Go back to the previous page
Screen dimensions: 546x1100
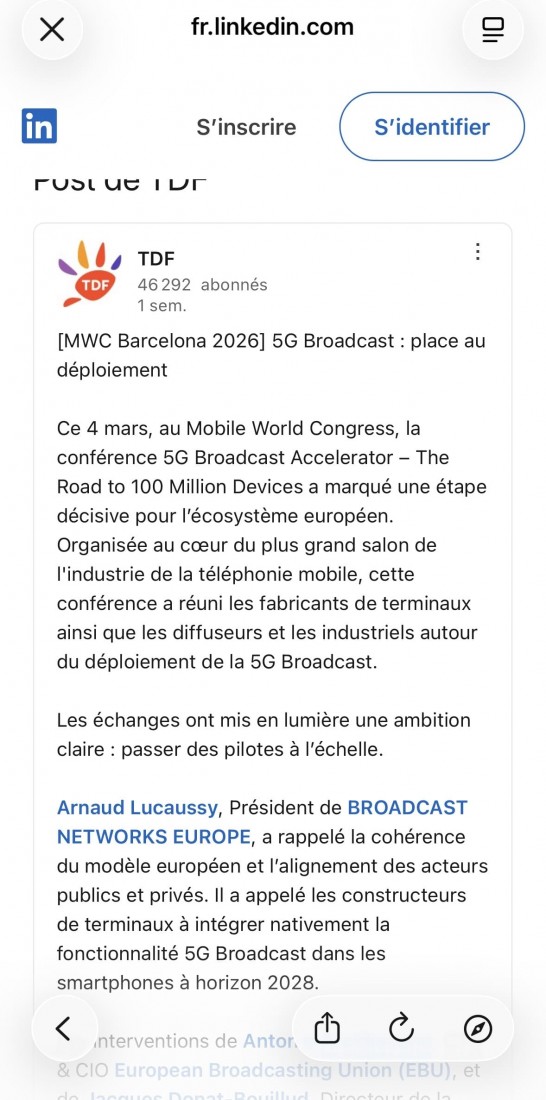tap(63, 1029)
